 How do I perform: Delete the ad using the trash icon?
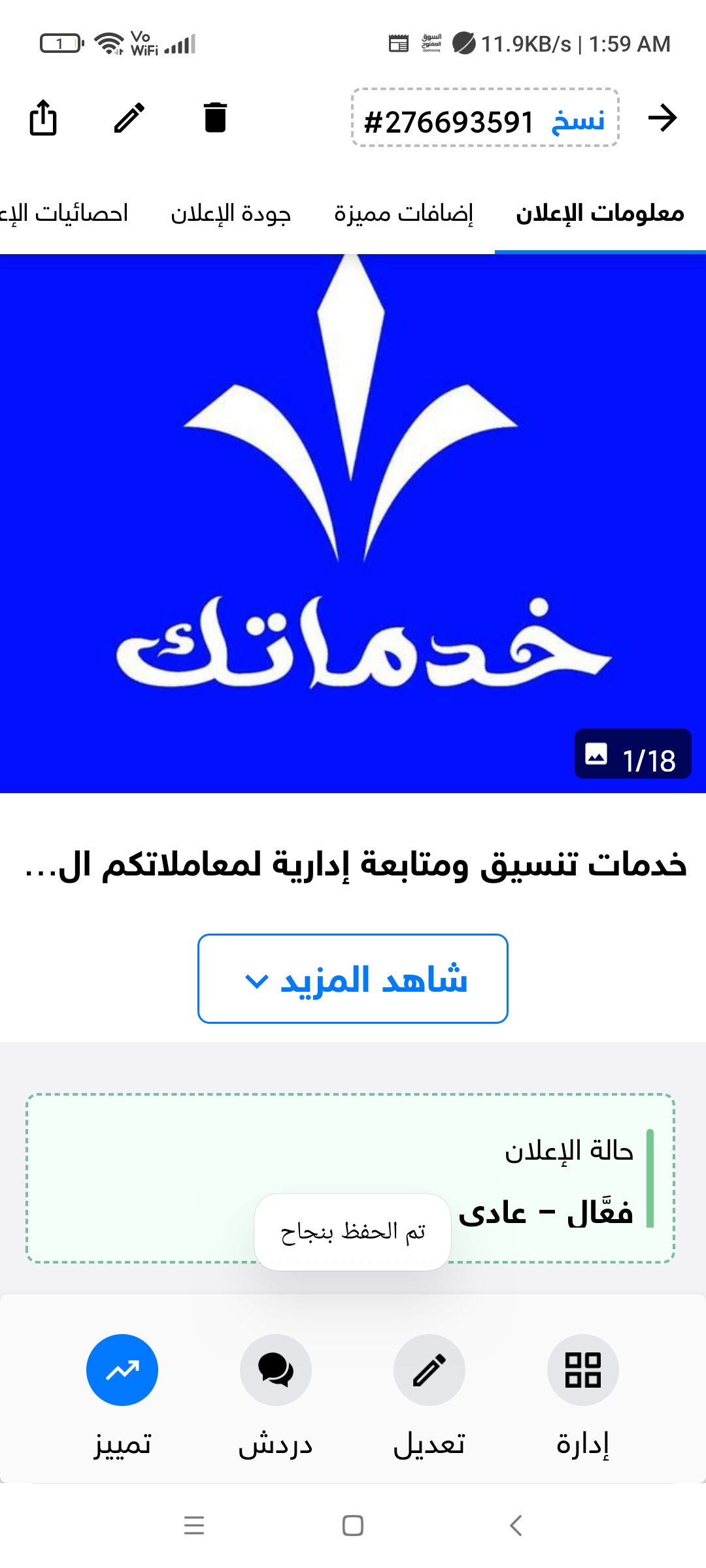(x=216, y=119)
